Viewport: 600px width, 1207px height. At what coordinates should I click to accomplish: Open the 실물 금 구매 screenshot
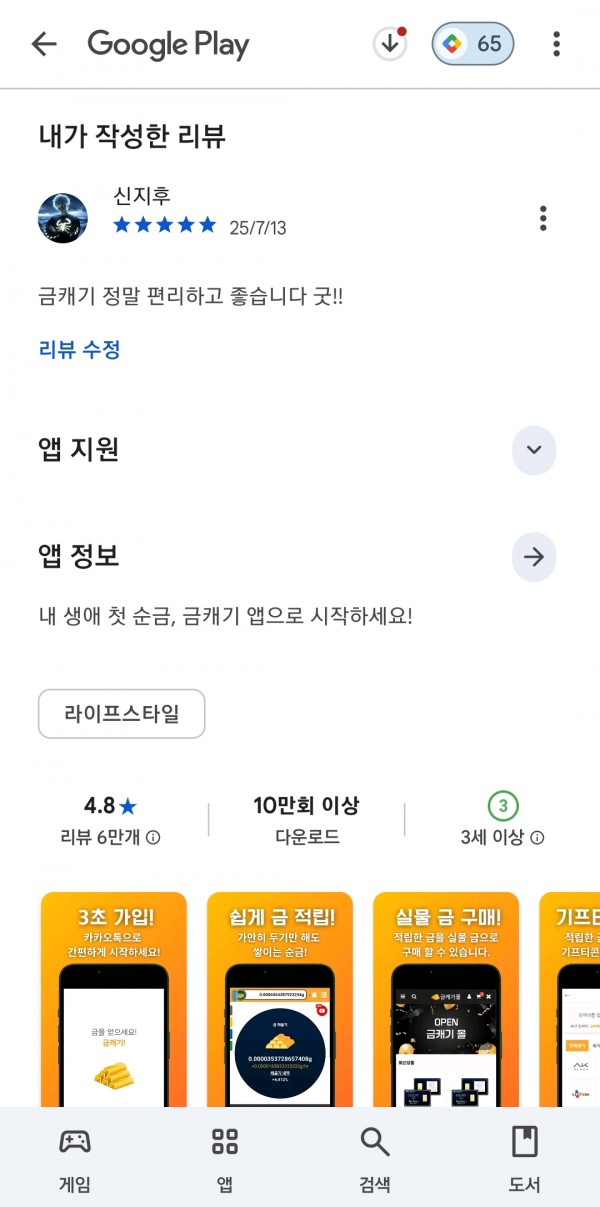point(446,999)
